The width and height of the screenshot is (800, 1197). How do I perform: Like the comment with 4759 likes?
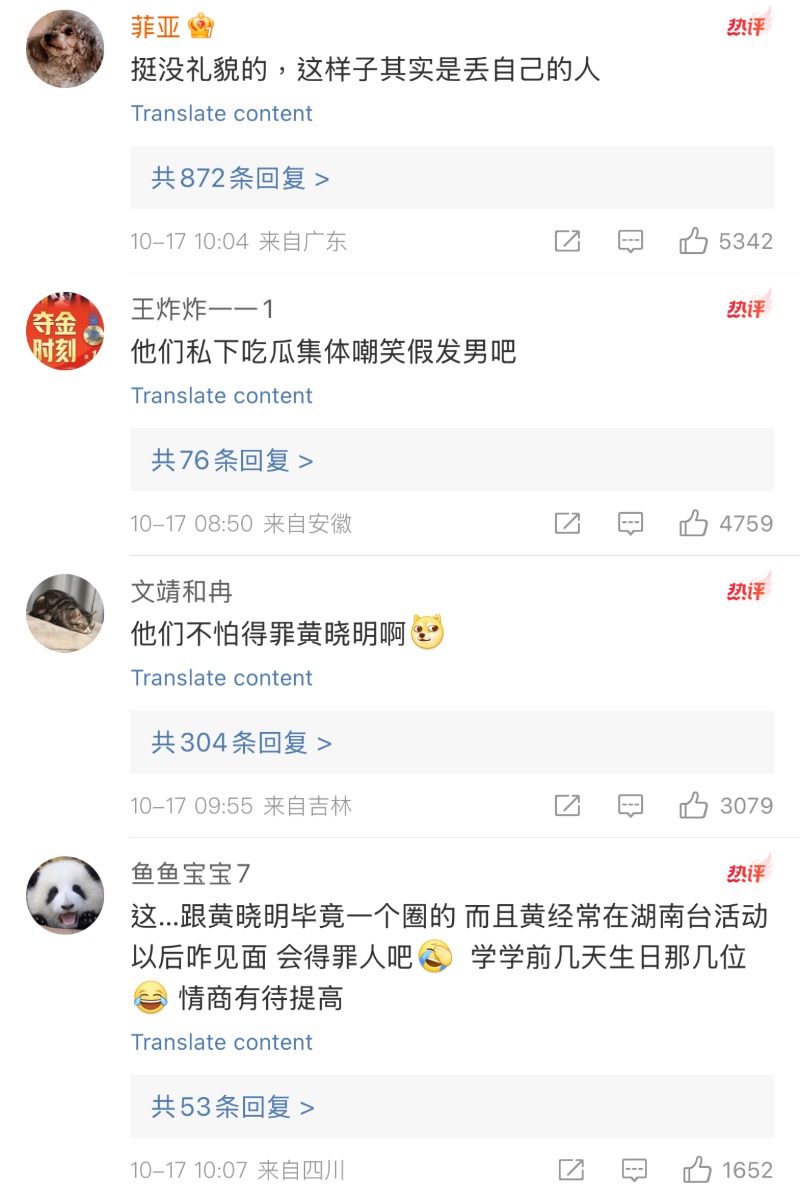click(x=693, y=523)
